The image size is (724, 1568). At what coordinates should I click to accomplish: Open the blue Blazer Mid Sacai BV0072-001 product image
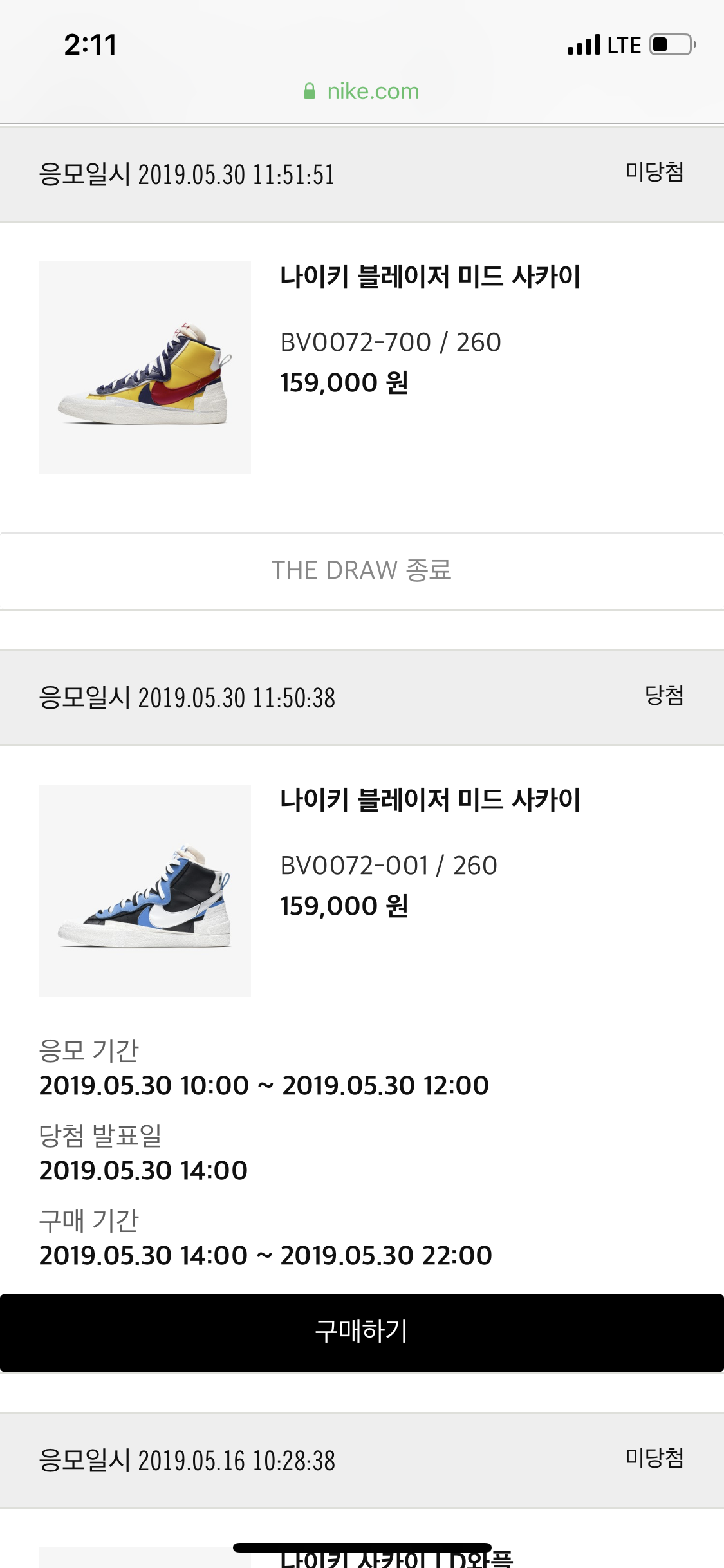point(145,891)
